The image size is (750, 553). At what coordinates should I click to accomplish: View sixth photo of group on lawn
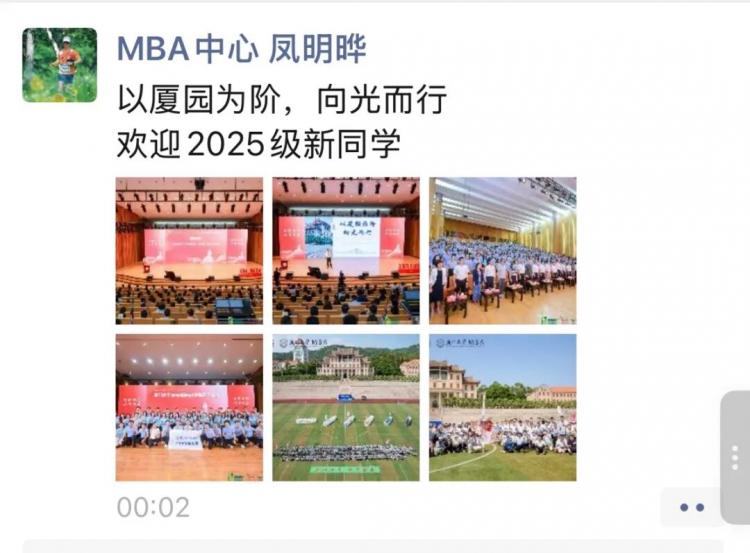tap(503, 408)
